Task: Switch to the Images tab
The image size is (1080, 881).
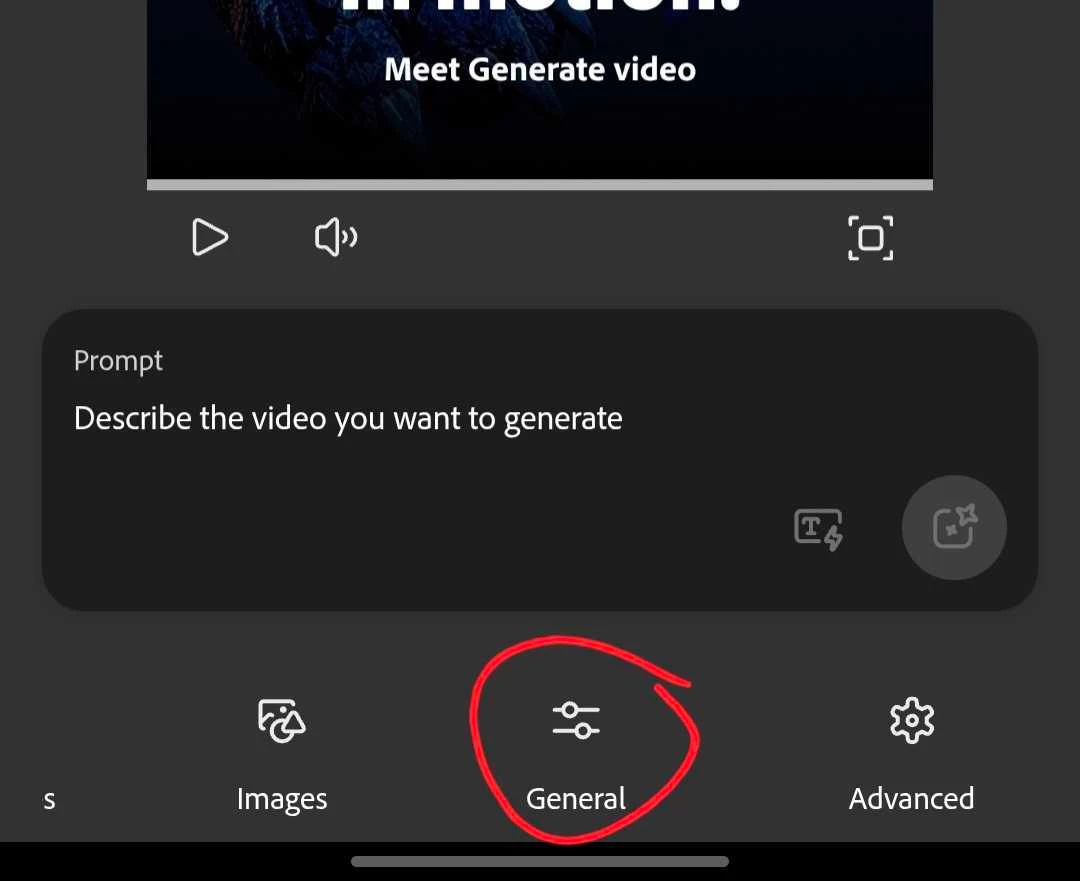Action: [282, 755]
